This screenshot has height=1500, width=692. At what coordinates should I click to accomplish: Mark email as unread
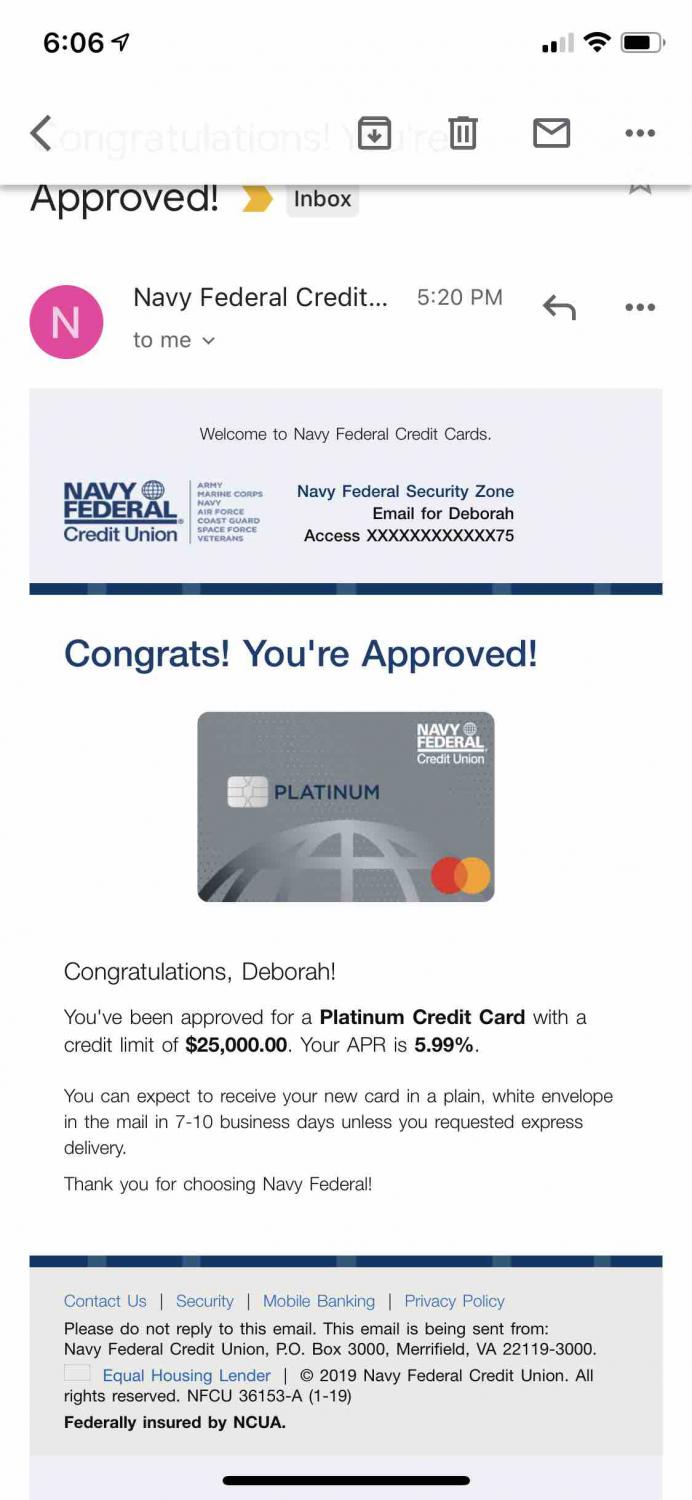tap(551, 133)
